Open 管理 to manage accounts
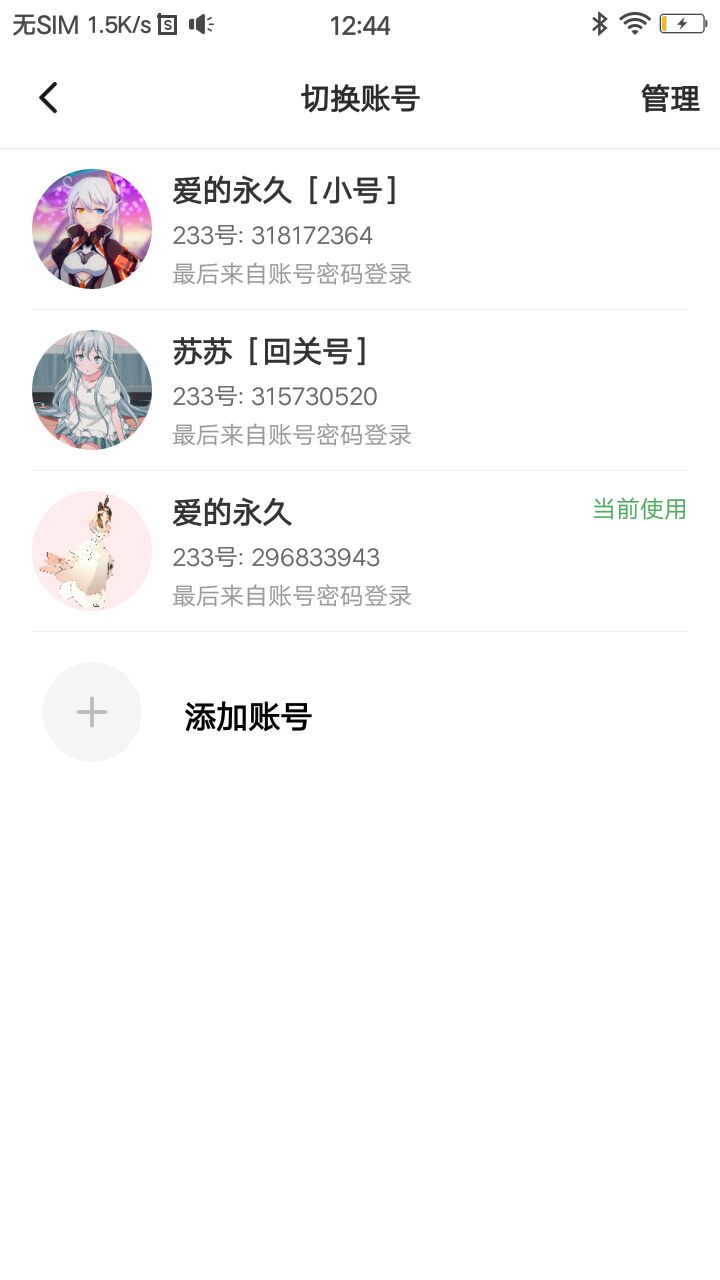720x1280 pixels. pos(669,99)
